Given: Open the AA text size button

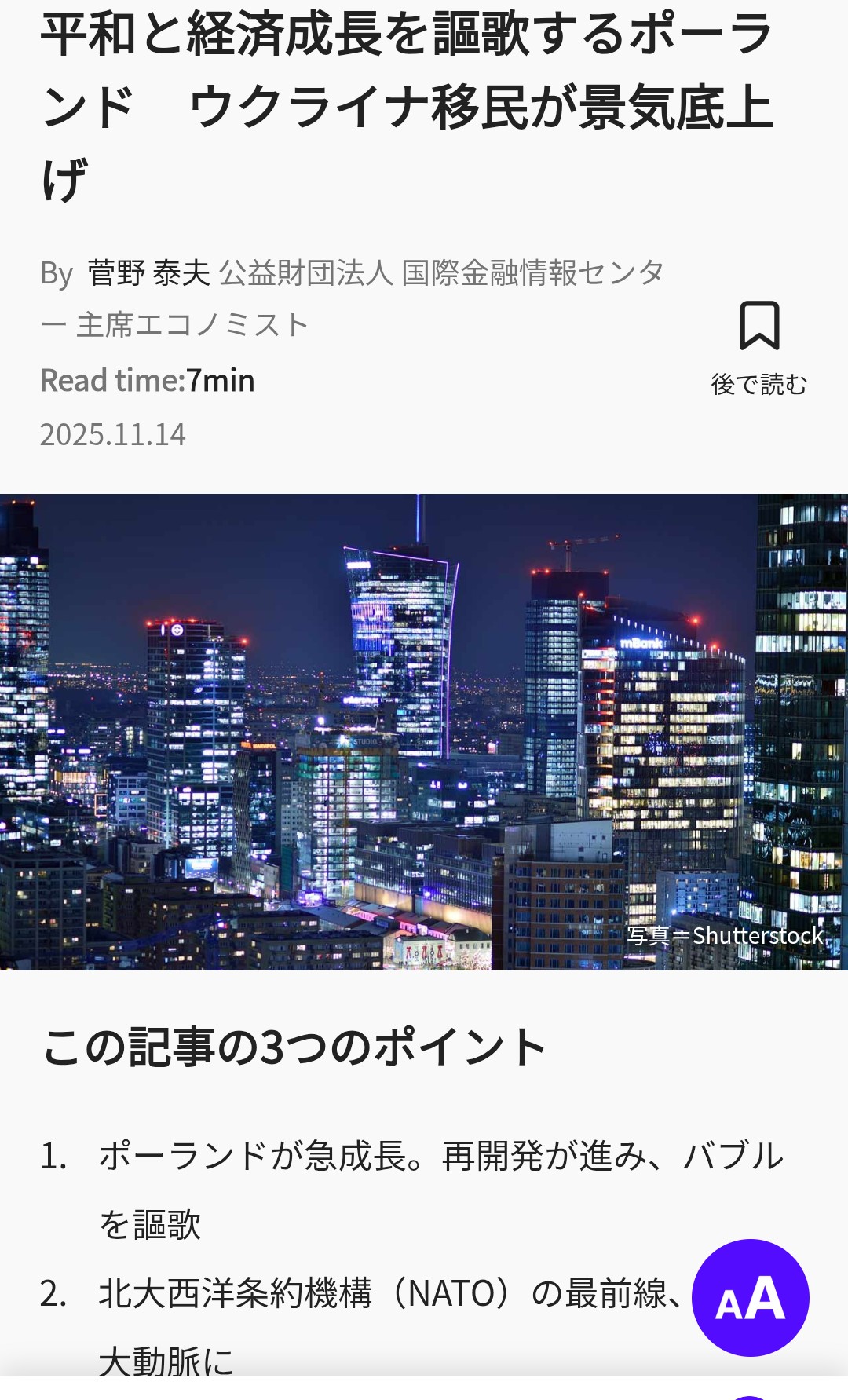Looking at the screenshot, I should point(750,1298).
